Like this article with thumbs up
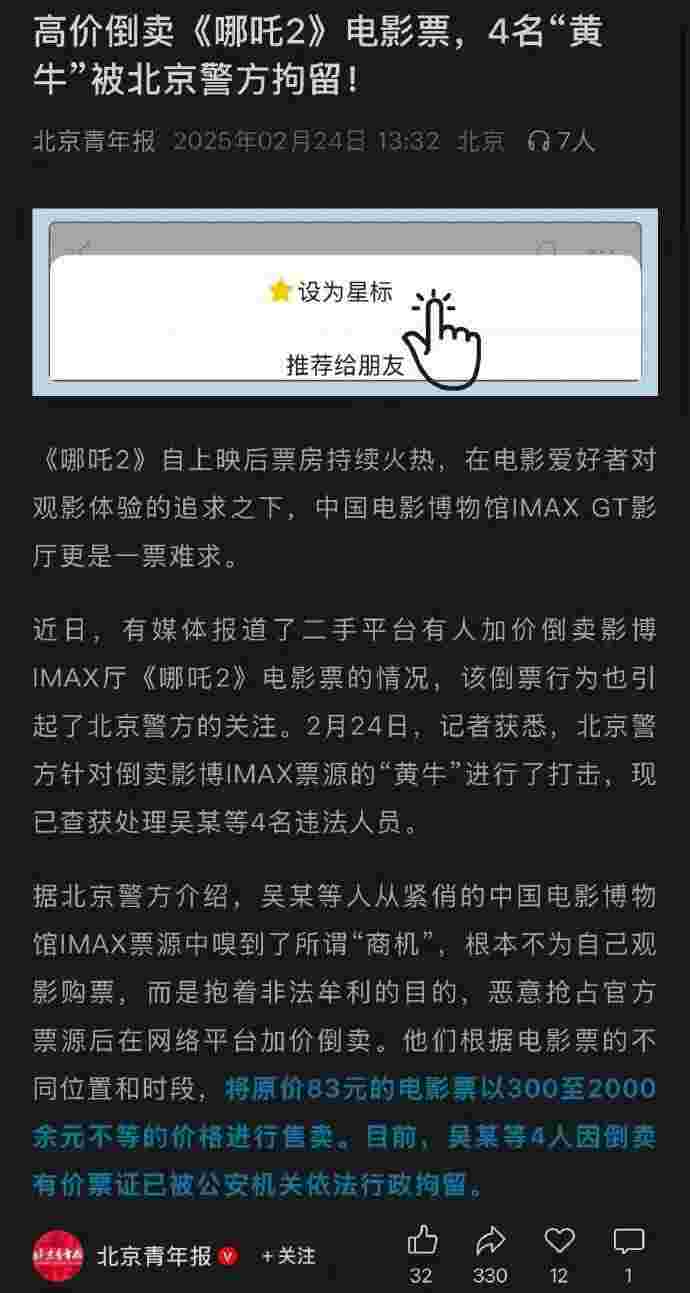The image size is (690, 1293). pos(422,1242)
